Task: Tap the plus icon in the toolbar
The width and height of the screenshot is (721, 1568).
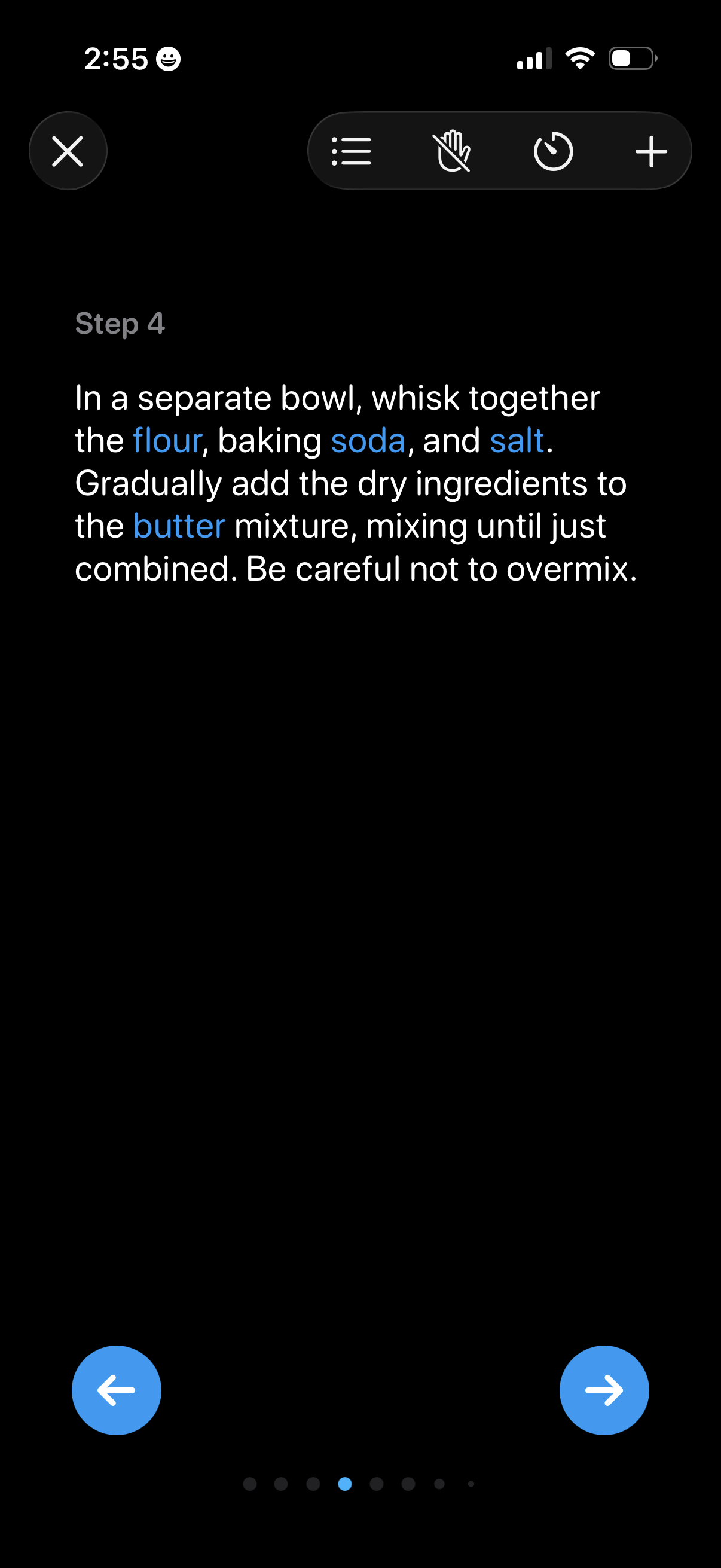Action: pos(652,151)
